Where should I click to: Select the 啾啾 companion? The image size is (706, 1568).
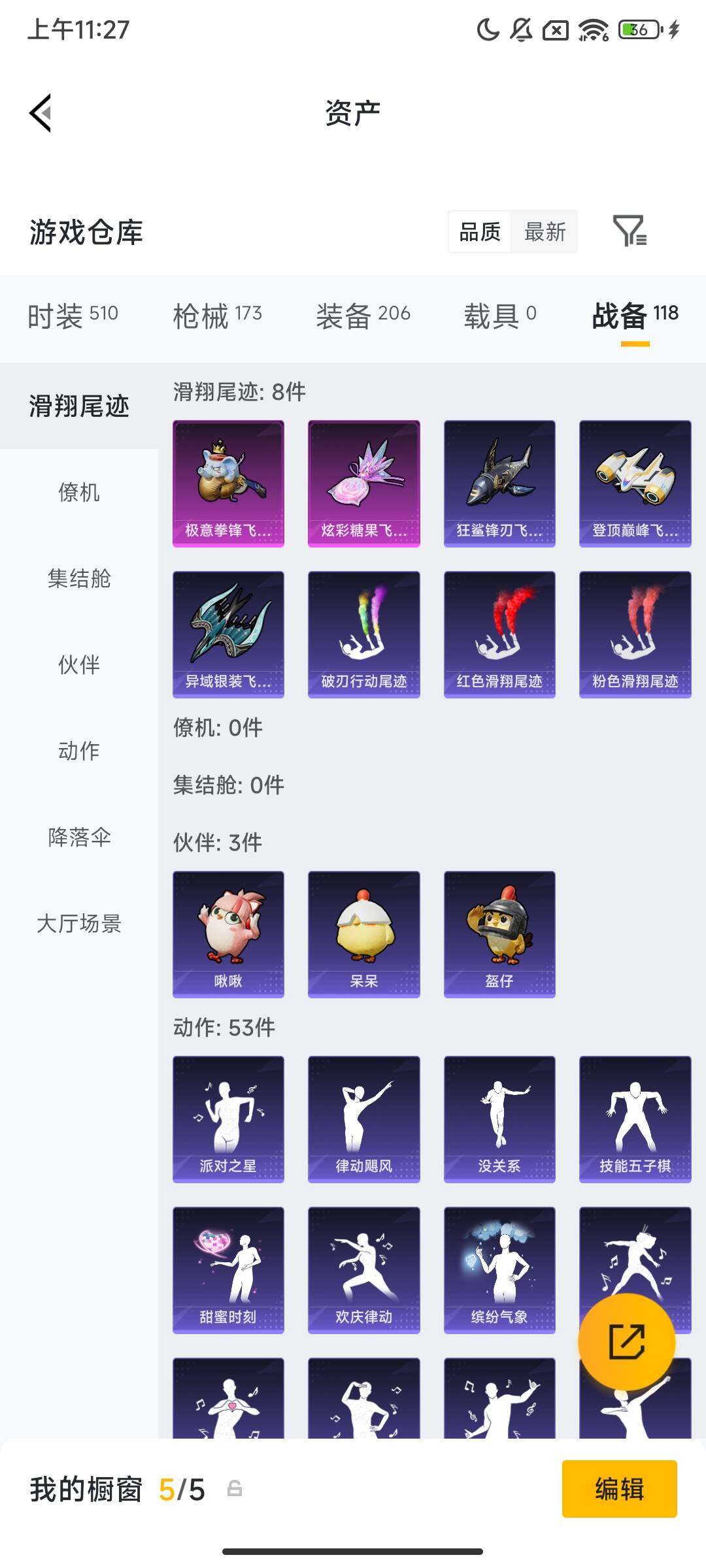tap(227, 933)
